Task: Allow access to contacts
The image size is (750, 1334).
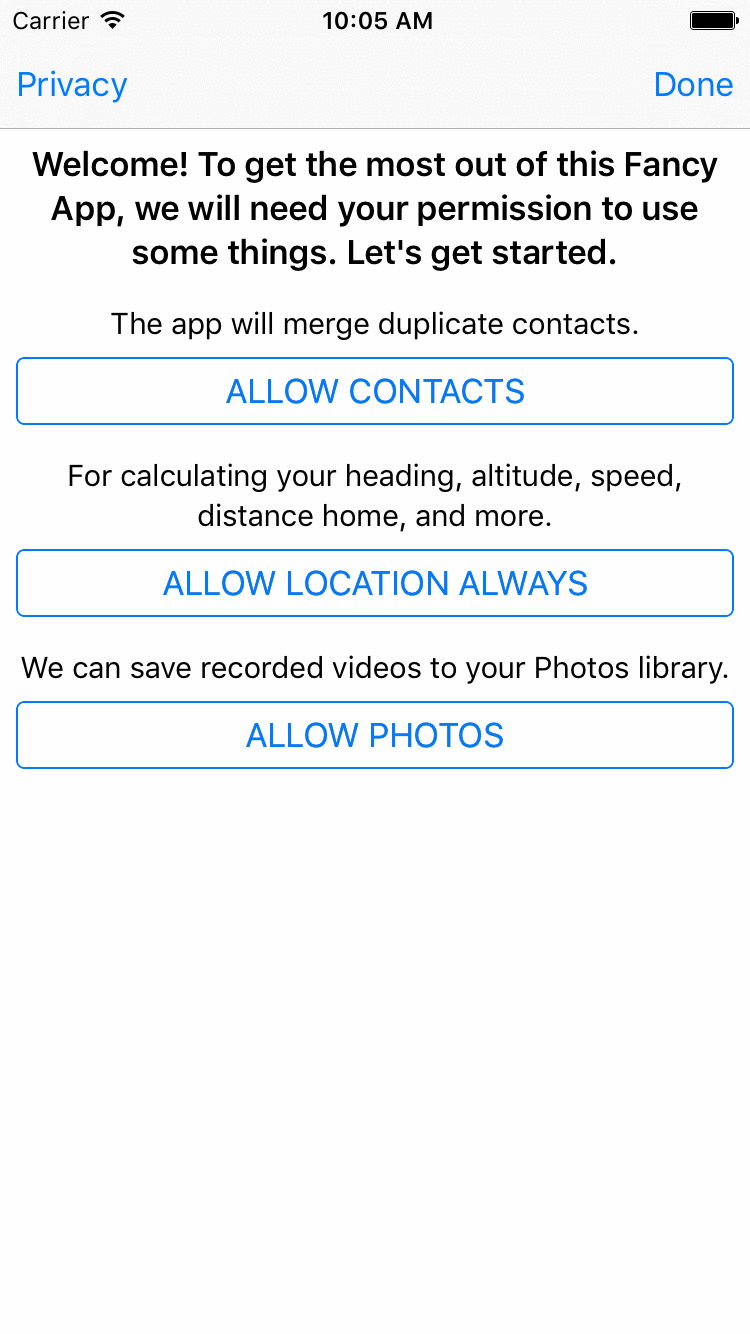Action: pos(375,391)
